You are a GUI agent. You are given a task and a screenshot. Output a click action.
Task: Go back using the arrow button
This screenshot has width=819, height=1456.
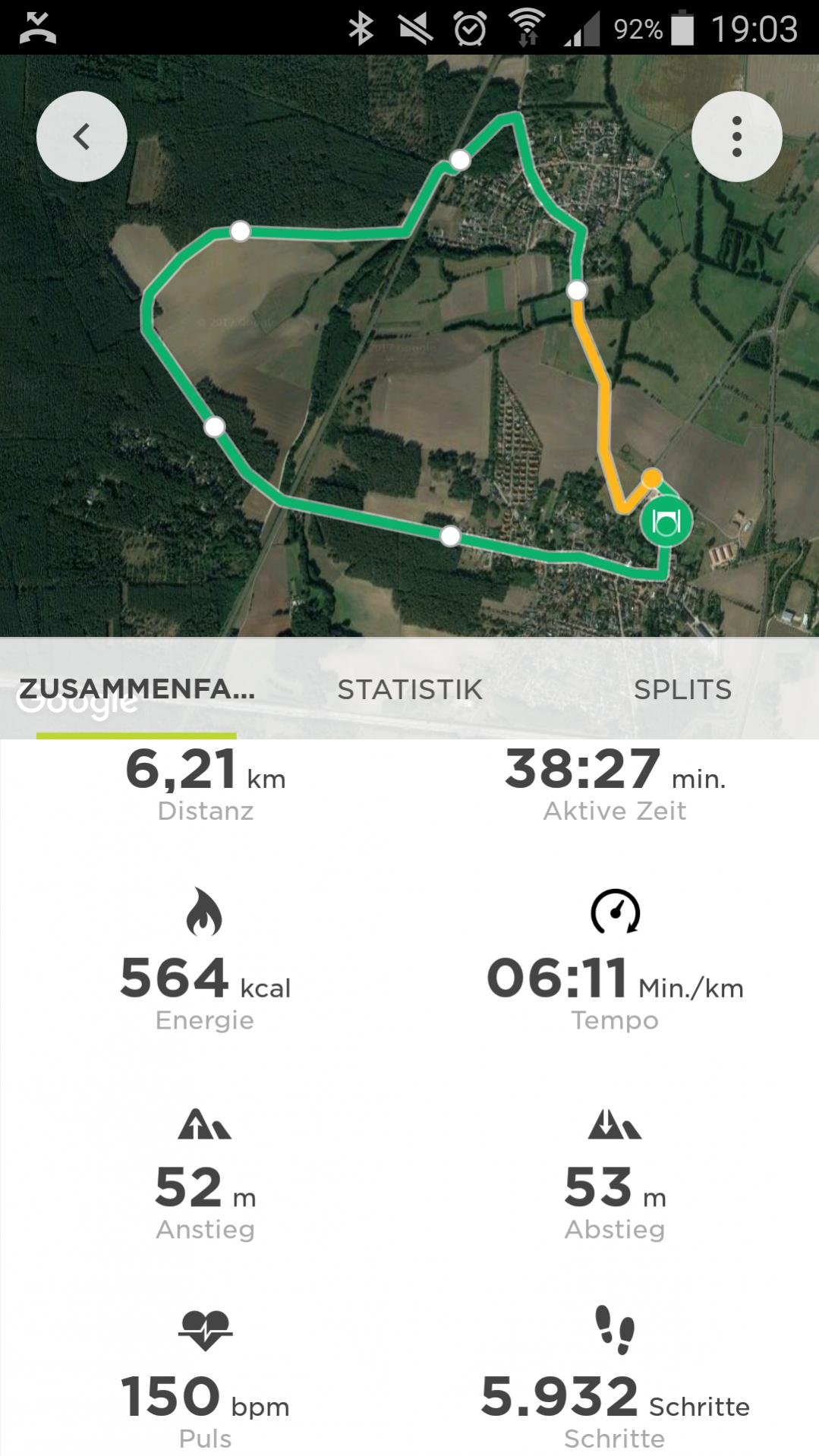coord(81,137)
